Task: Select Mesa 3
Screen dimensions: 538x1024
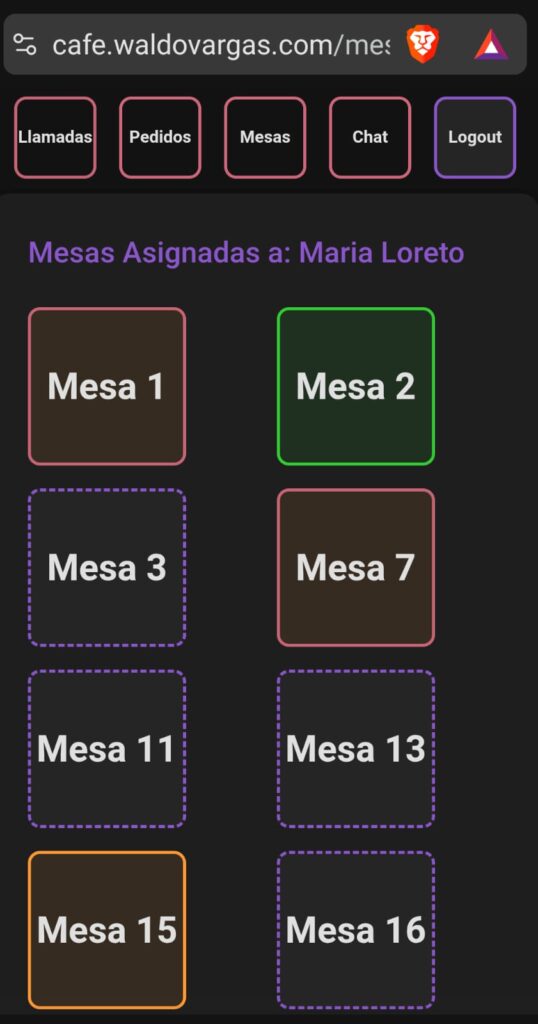Action: [x=107, y=568]
